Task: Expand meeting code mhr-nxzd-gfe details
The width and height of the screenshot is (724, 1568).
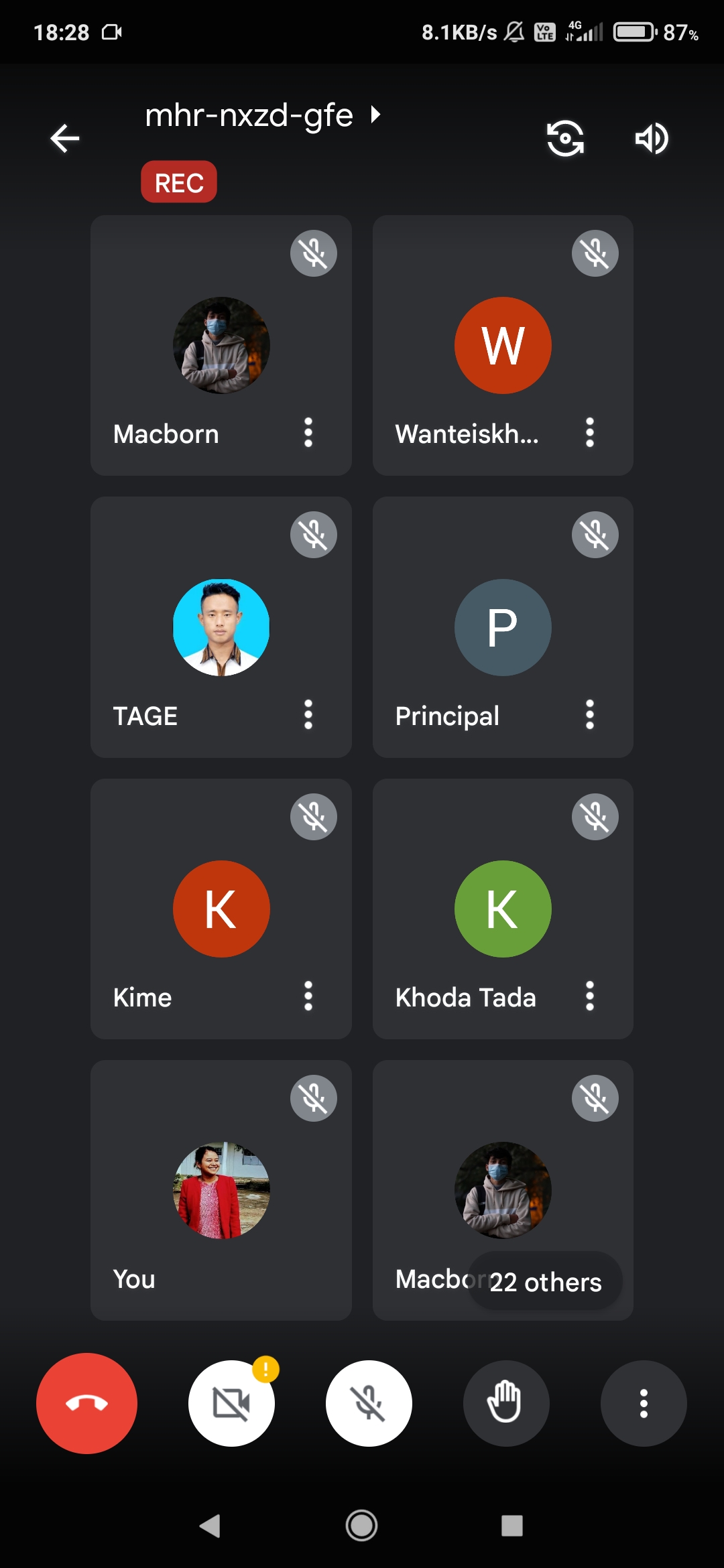Action: [261, 115]
